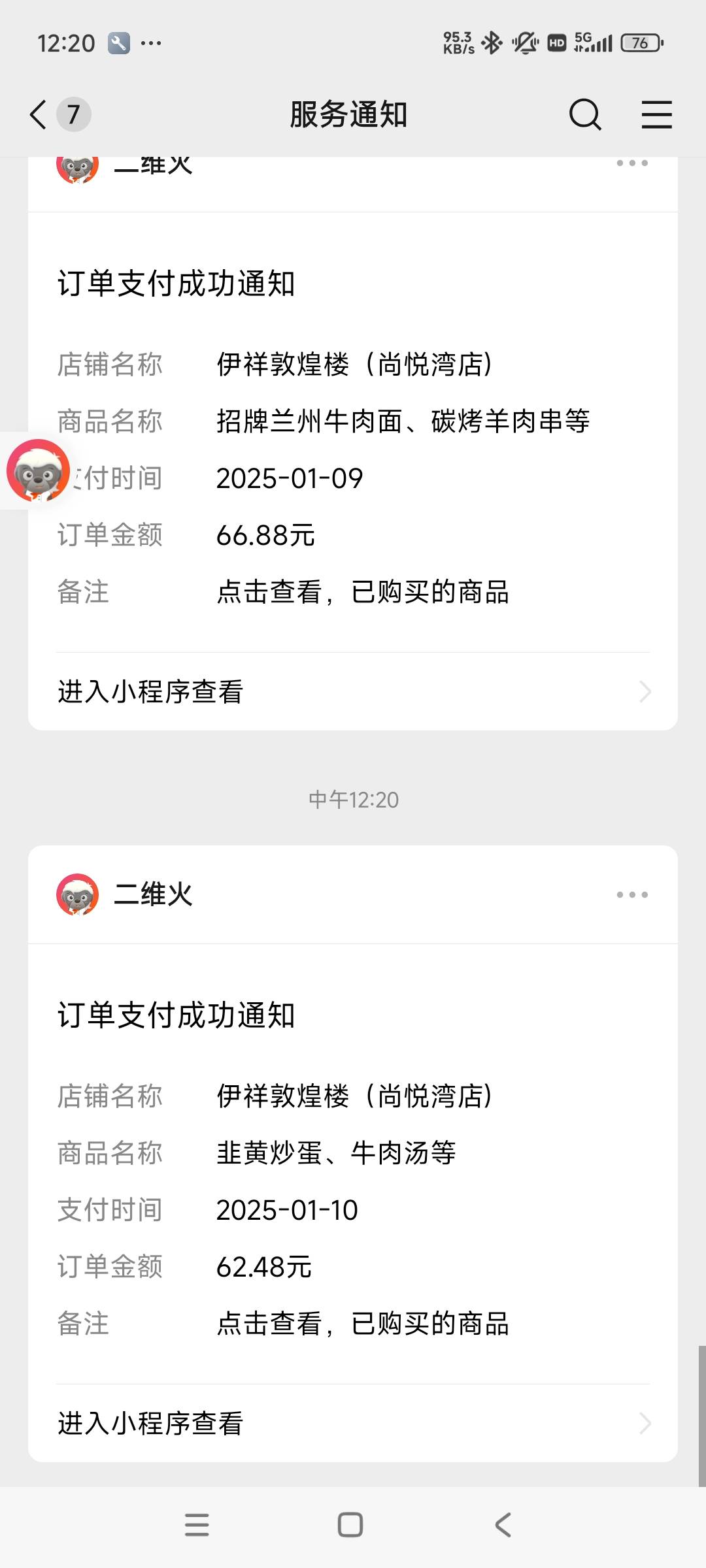706x1568 pixels.
Task: Tap the floating 二维火 avatar bubble
Action: [x=38, y=470]
